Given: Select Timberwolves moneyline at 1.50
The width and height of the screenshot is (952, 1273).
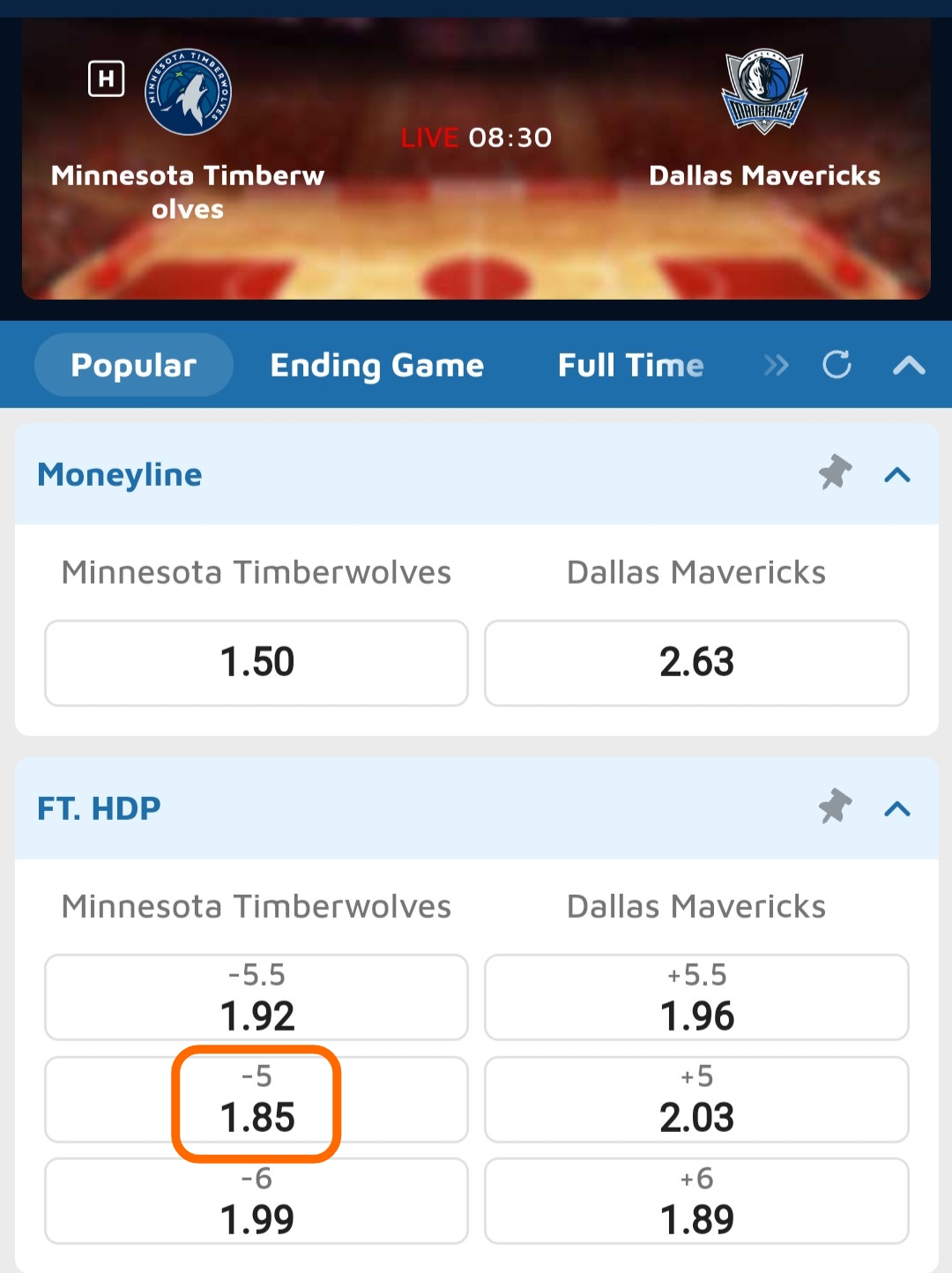Looking at the screenshot, I should click(x=257, y=663).
